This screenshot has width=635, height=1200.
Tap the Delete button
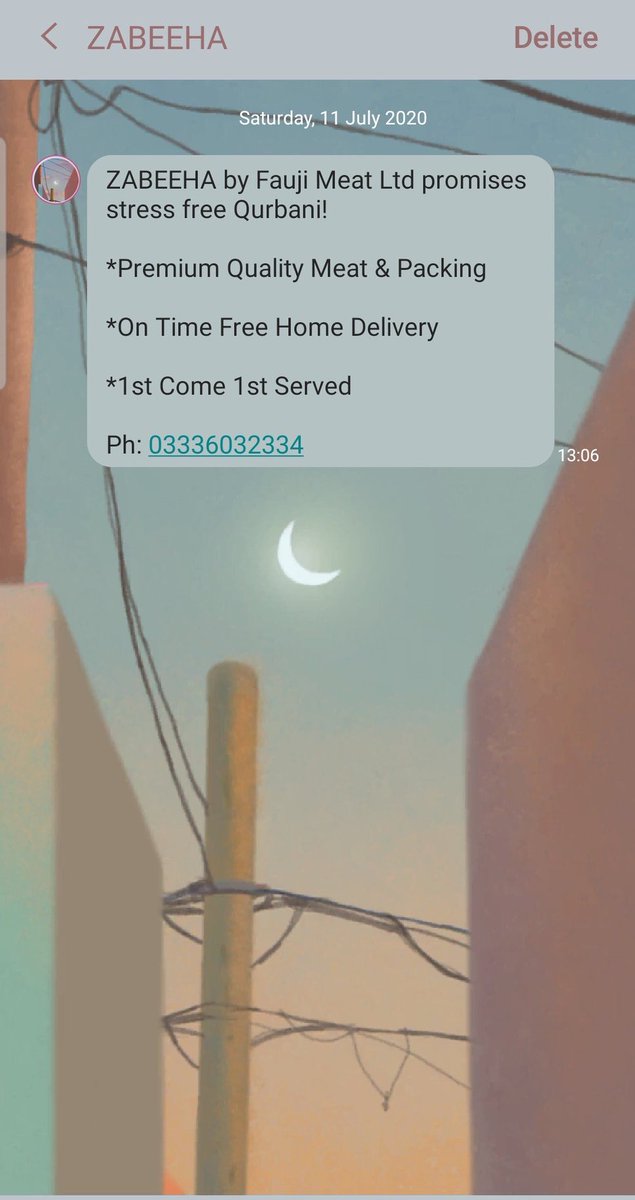pos(555,38)
